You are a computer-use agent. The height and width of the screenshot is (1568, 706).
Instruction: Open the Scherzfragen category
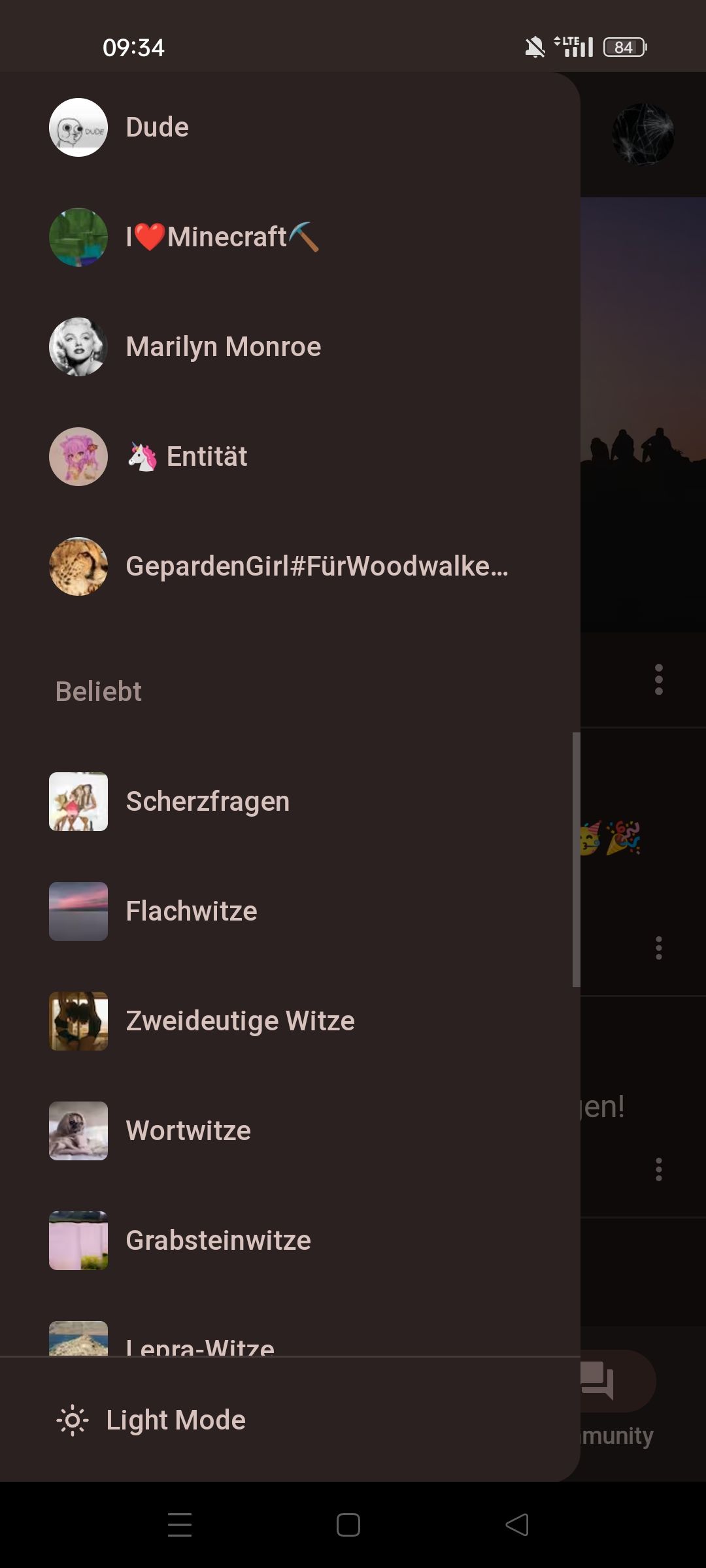coord(207,802)
